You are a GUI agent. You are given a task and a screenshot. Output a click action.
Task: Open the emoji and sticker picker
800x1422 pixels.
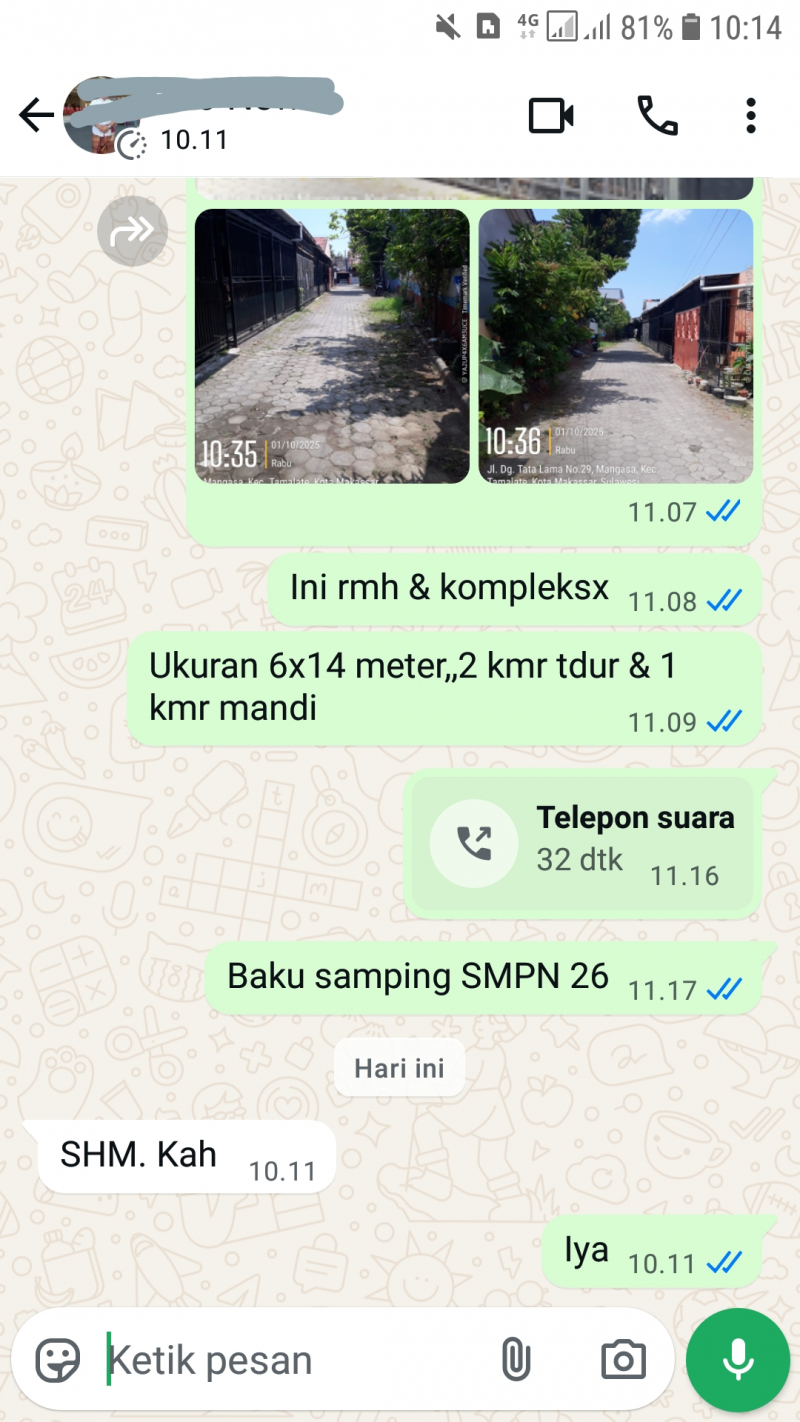57,1360
